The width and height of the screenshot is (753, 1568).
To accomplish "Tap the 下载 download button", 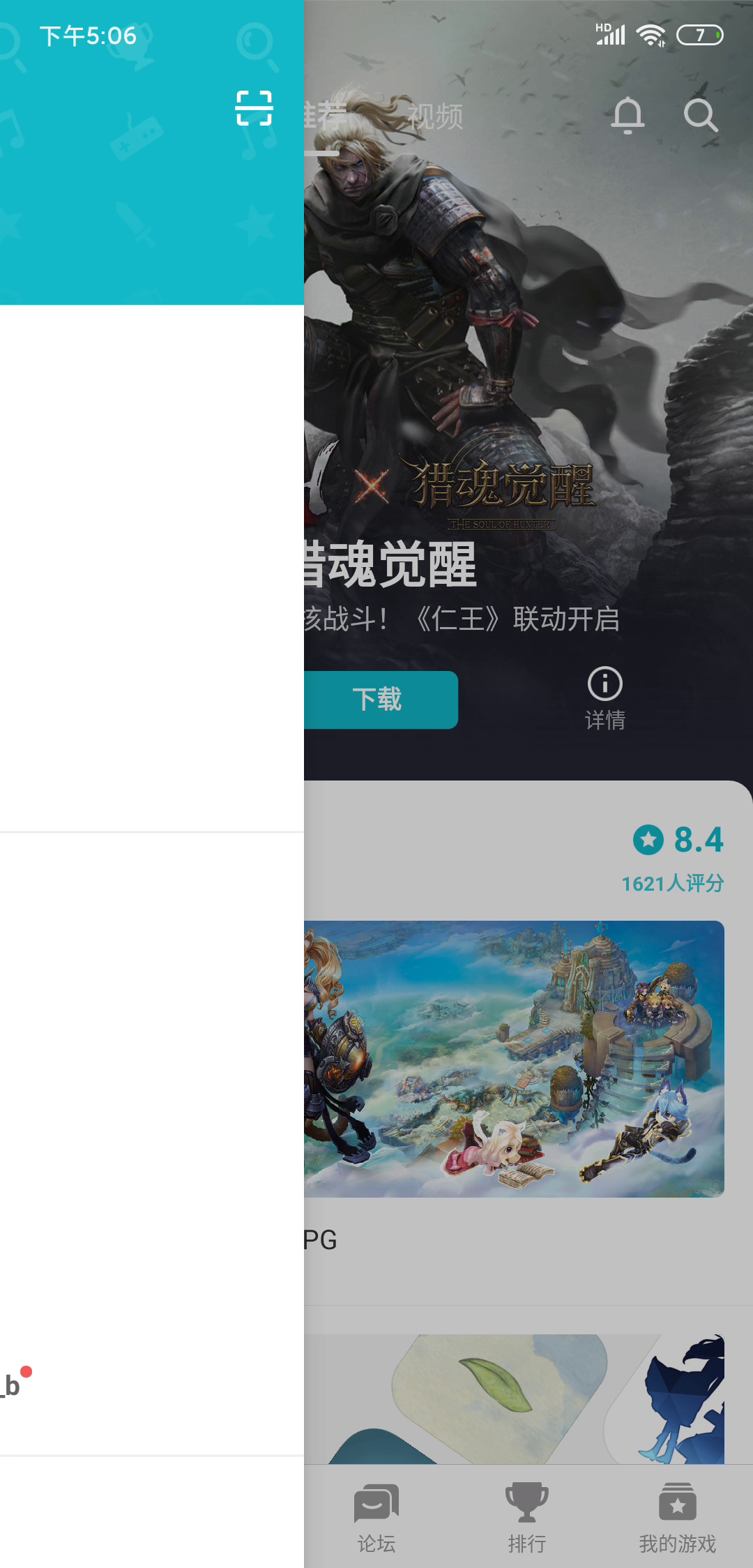I will pos(381,700).
